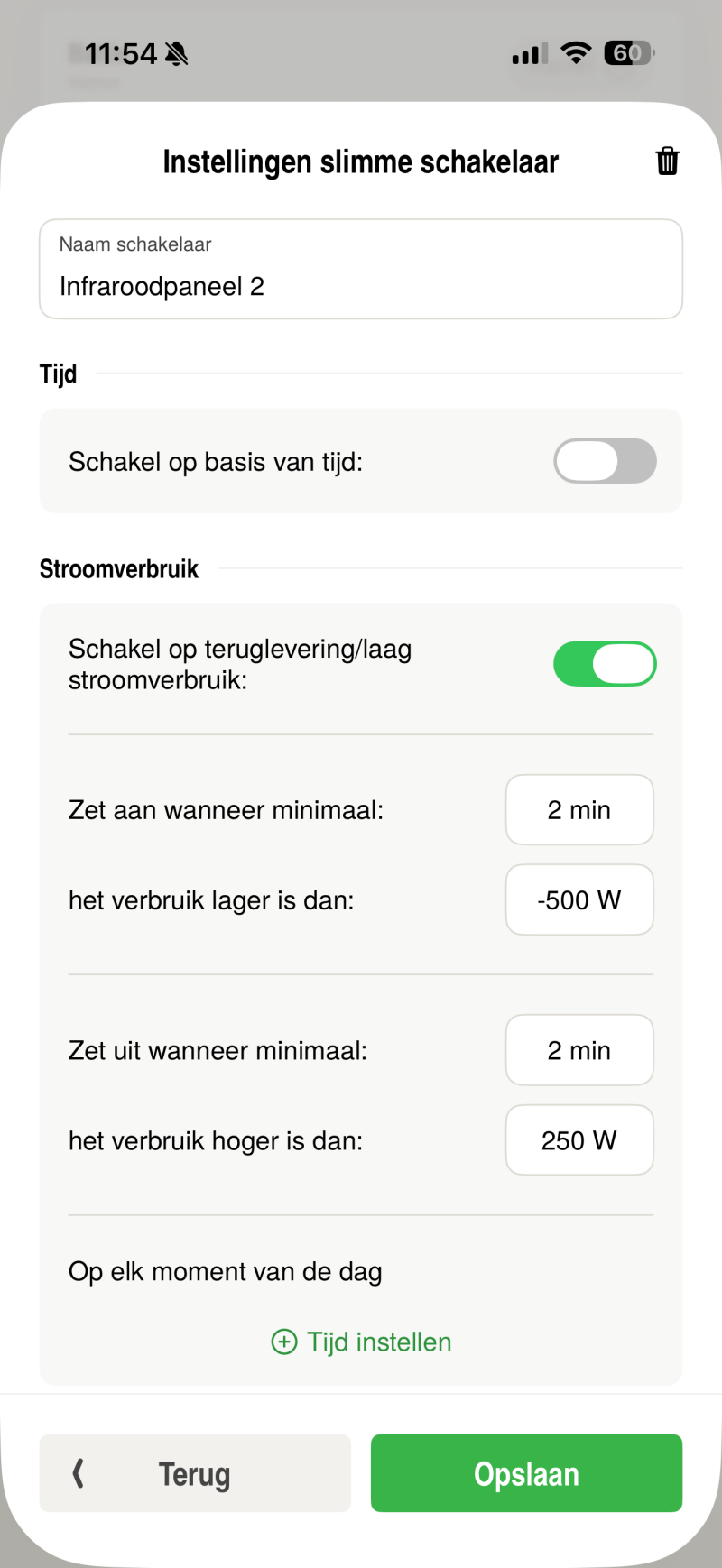
Task: Enable Schakel op basis van tijd
Action: 605,461
